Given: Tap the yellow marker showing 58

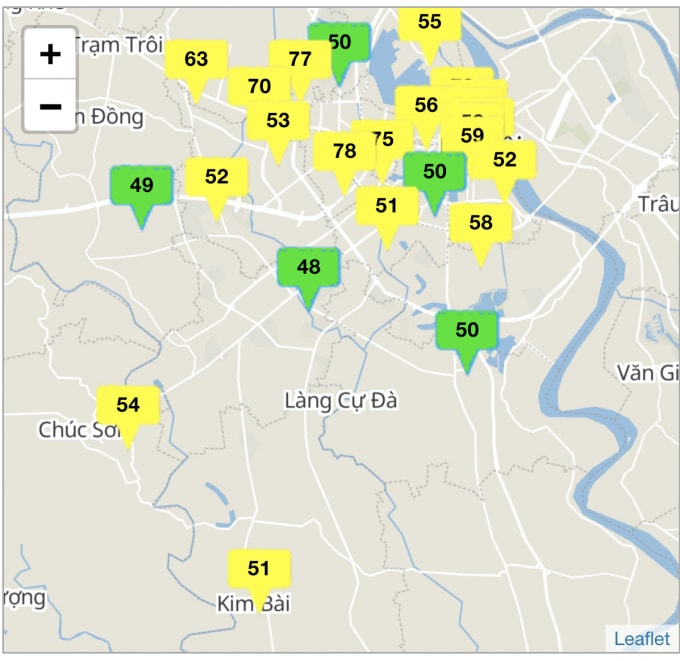Looking at the screenshot, I should click(481, 223).
